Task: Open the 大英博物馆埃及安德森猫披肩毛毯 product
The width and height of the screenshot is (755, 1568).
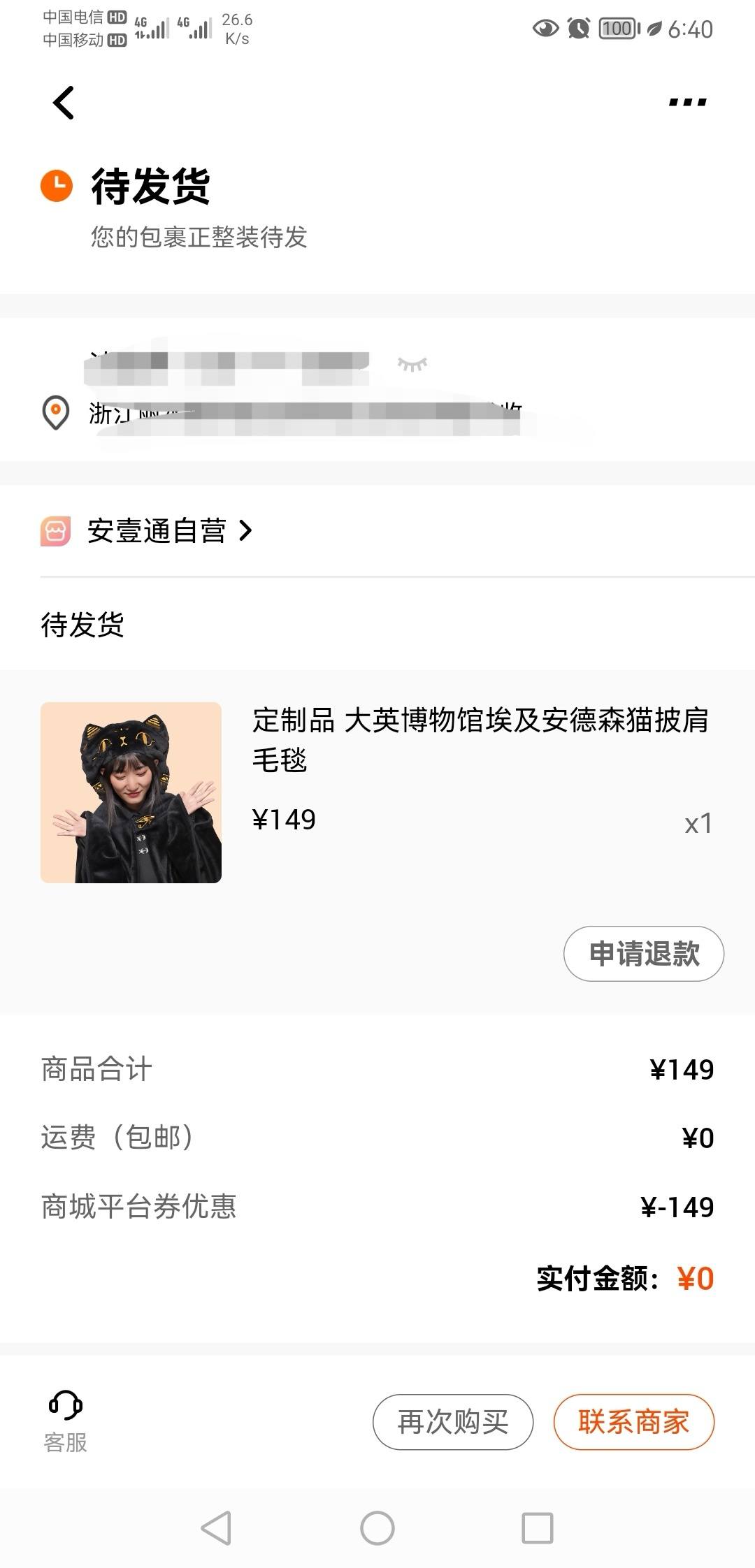Action: click(x=377, y=792)
